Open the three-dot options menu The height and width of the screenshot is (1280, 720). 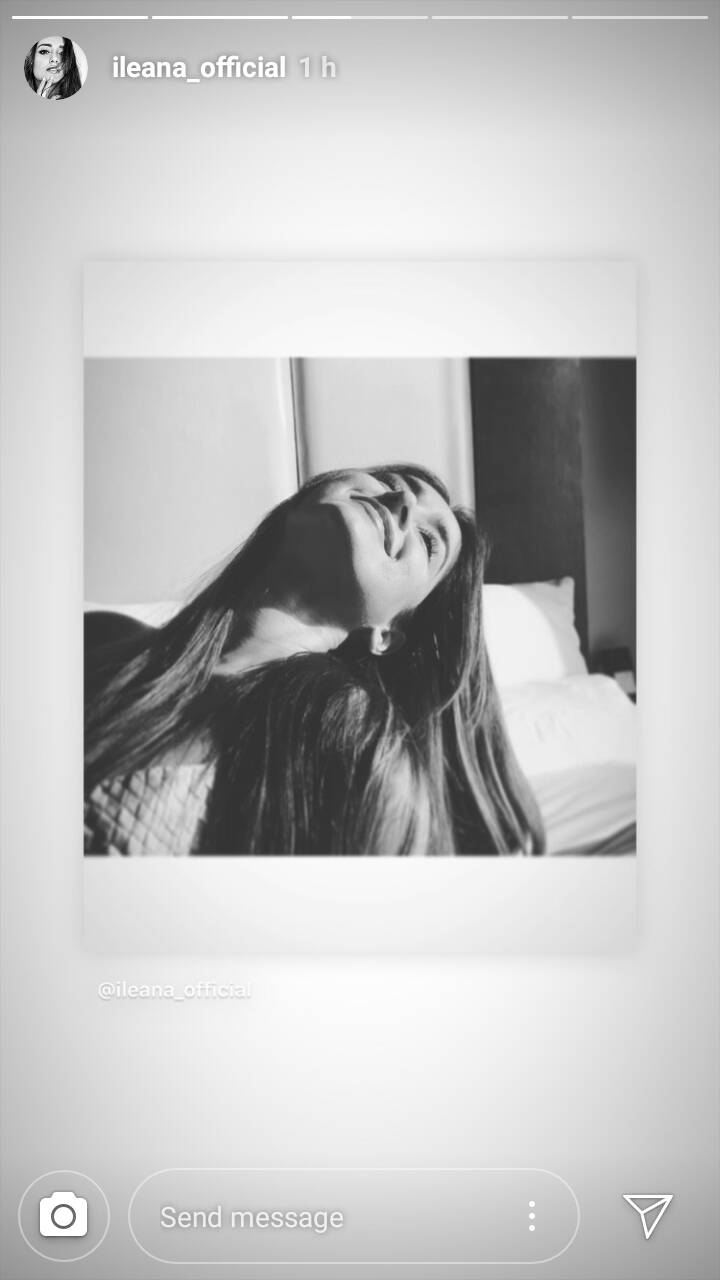click(532, 1216)
